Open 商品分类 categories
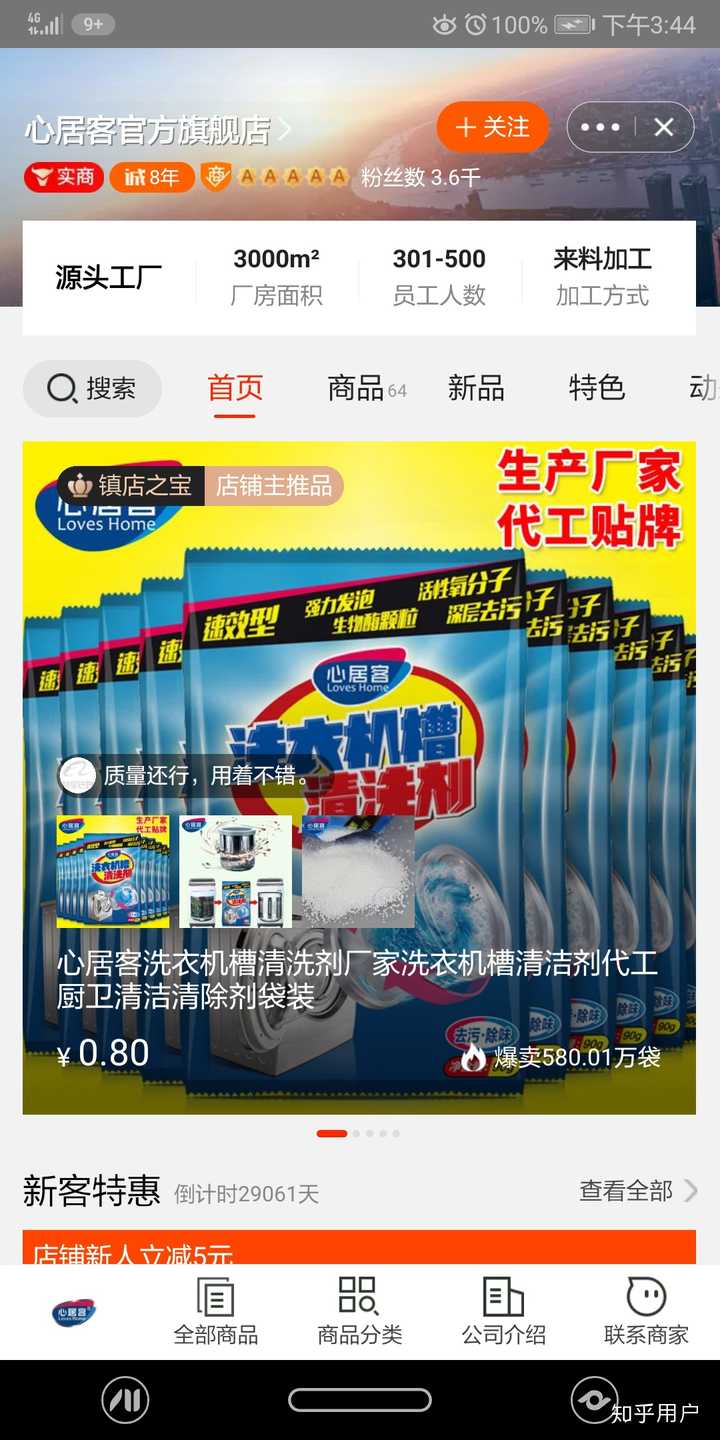The image size is (720, 1440). [359, 1311]
